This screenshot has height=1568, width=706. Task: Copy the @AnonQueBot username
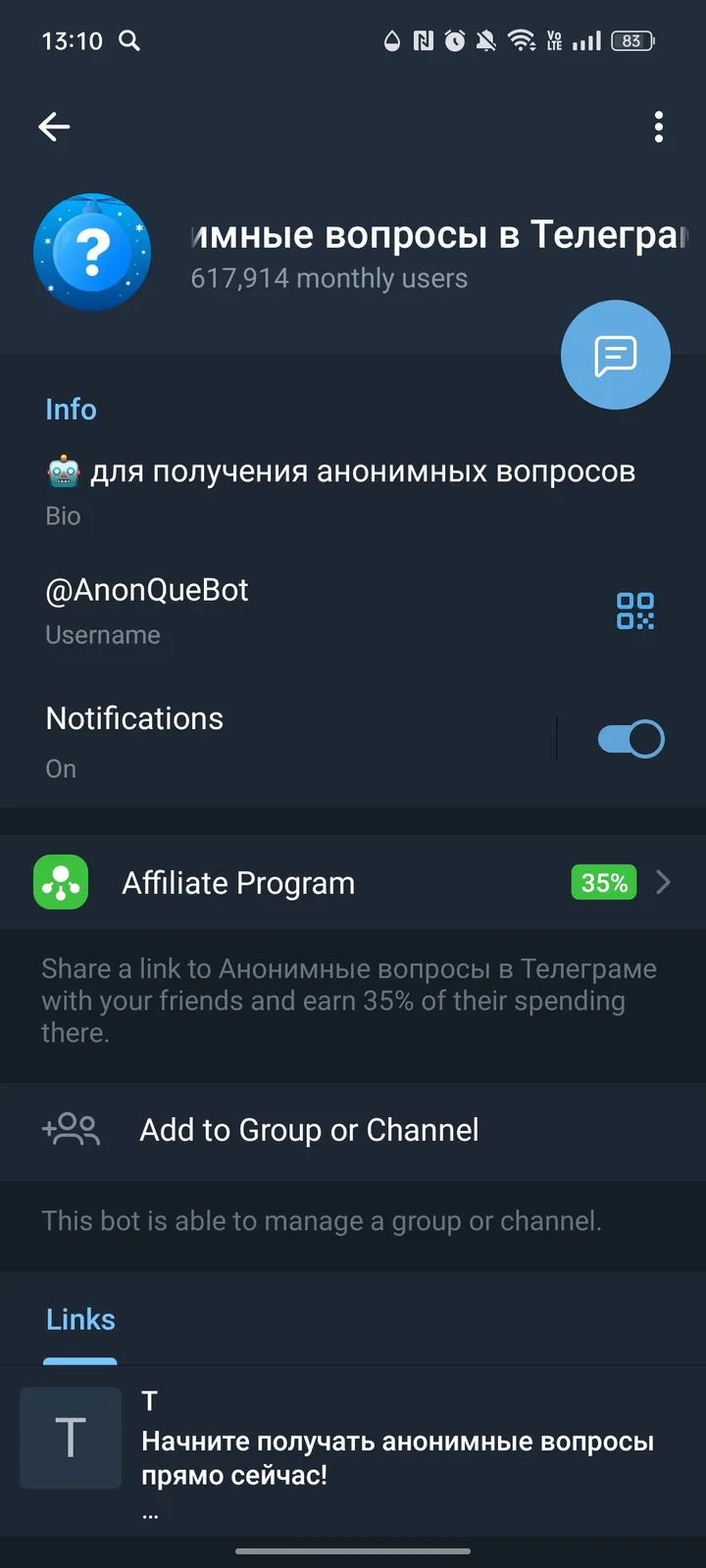[147, 590]
